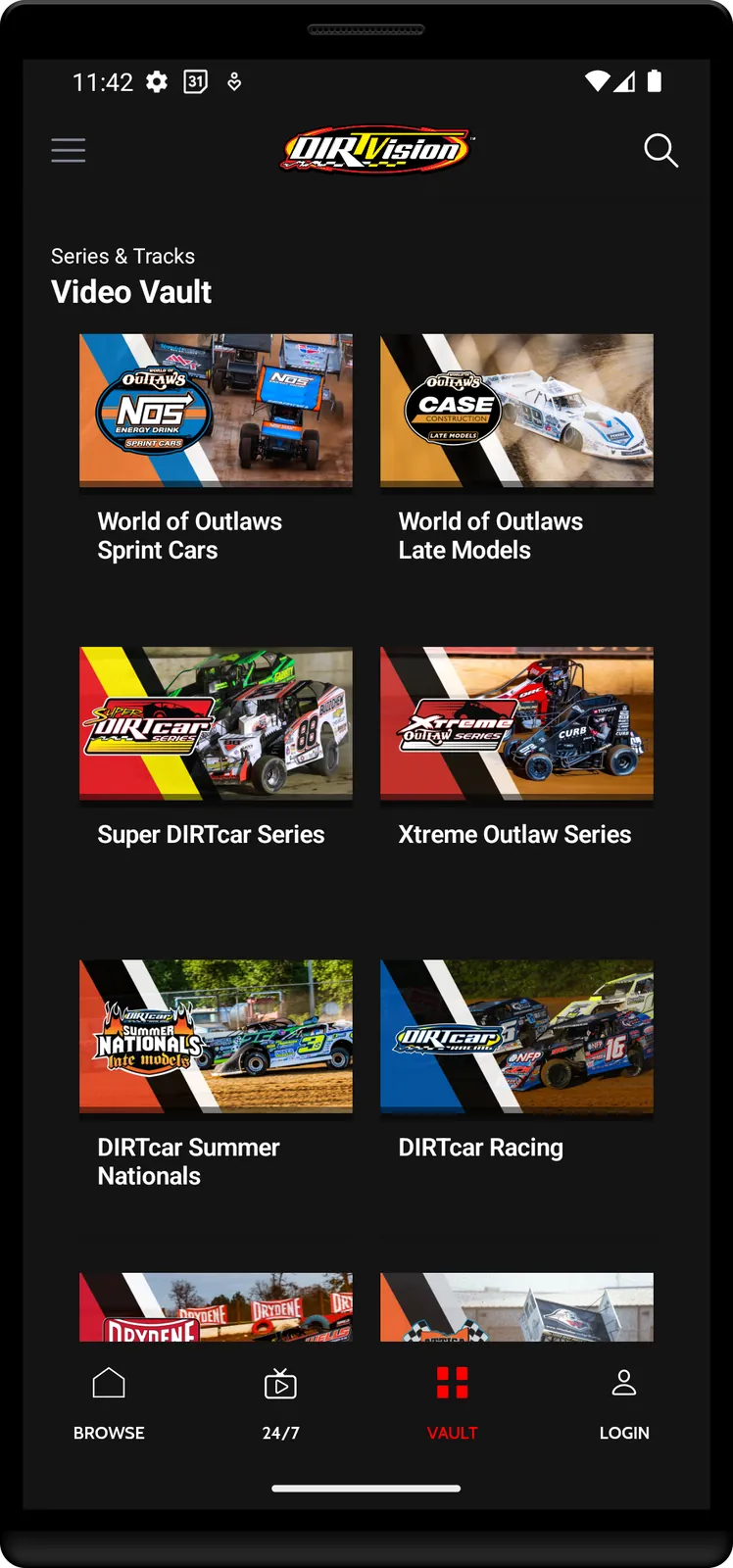Tap the DIRTcar Racing tile

point(516,1036)
